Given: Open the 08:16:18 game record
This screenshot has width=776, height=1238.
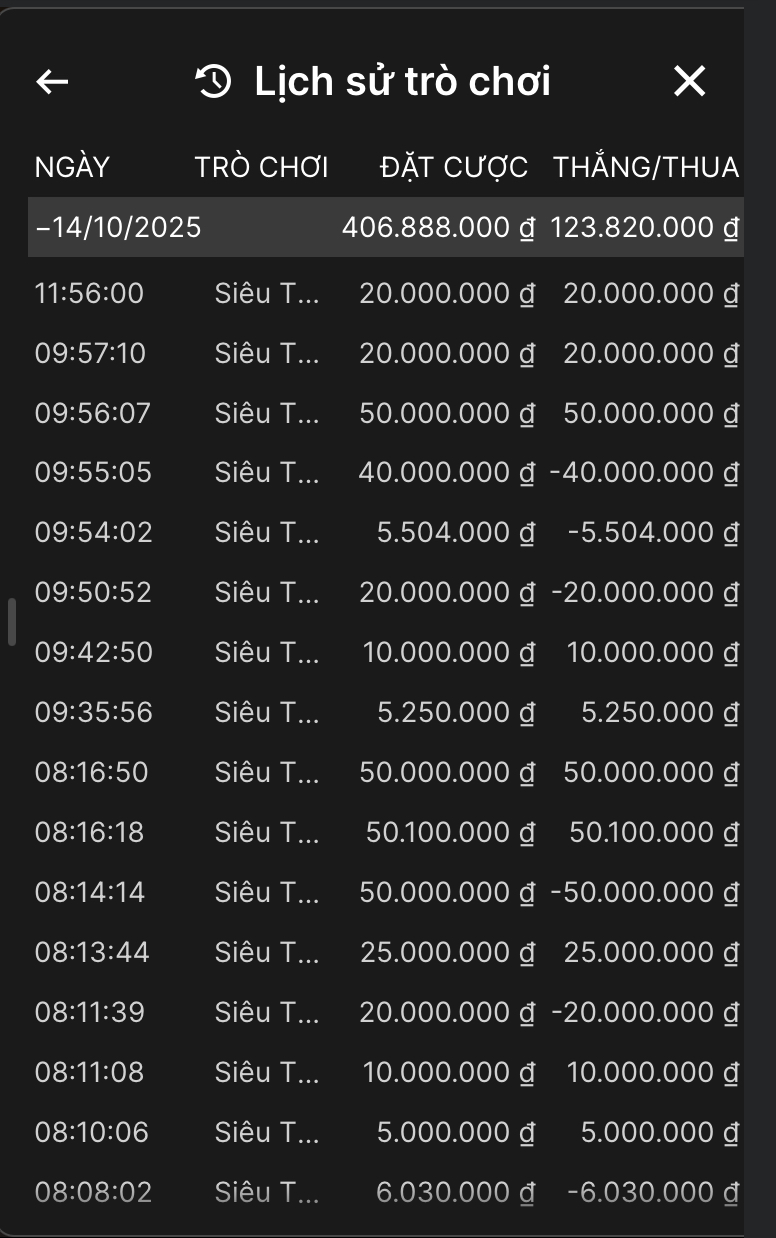Looking at the screenshot, I should (x=386, y=832).
